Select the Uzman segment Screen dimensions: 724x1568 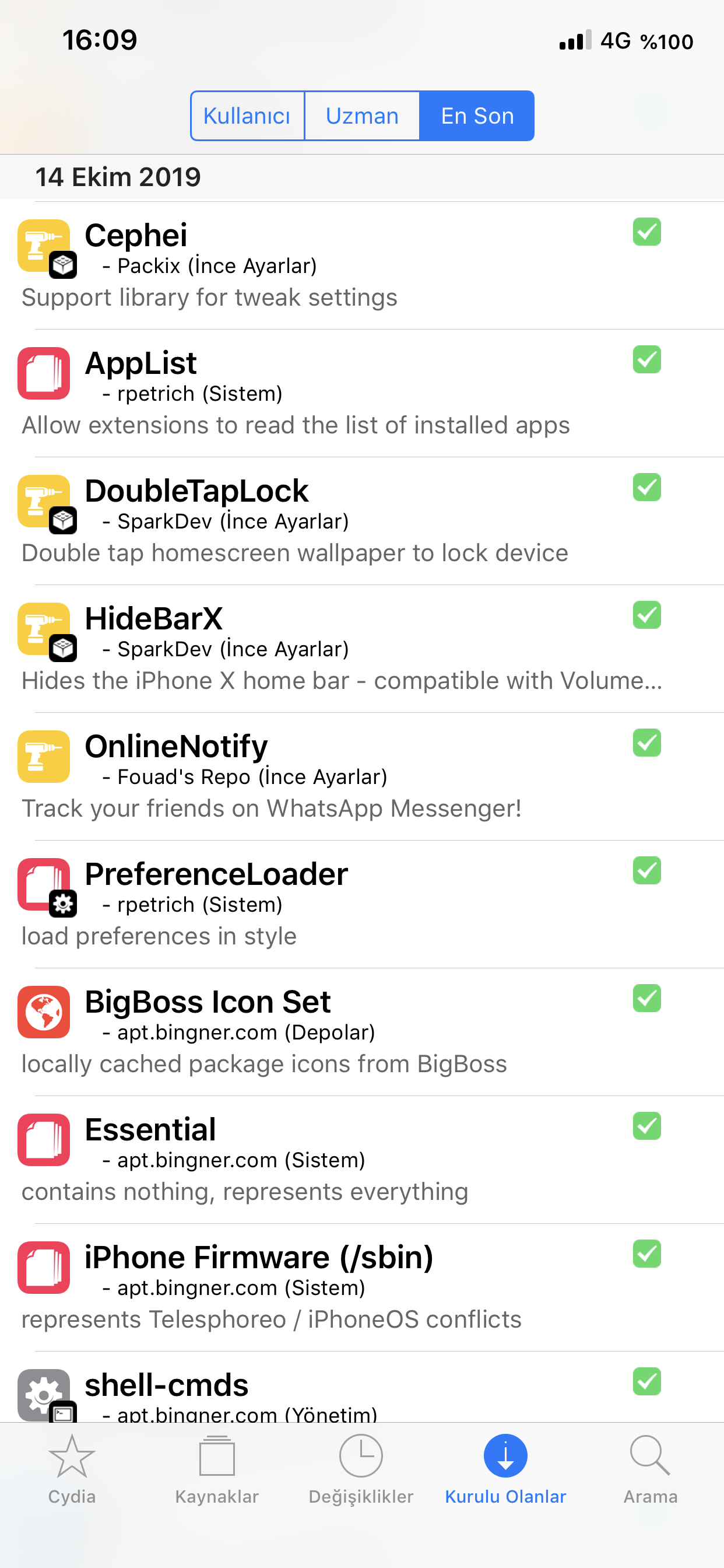click(x=362, y=116)
